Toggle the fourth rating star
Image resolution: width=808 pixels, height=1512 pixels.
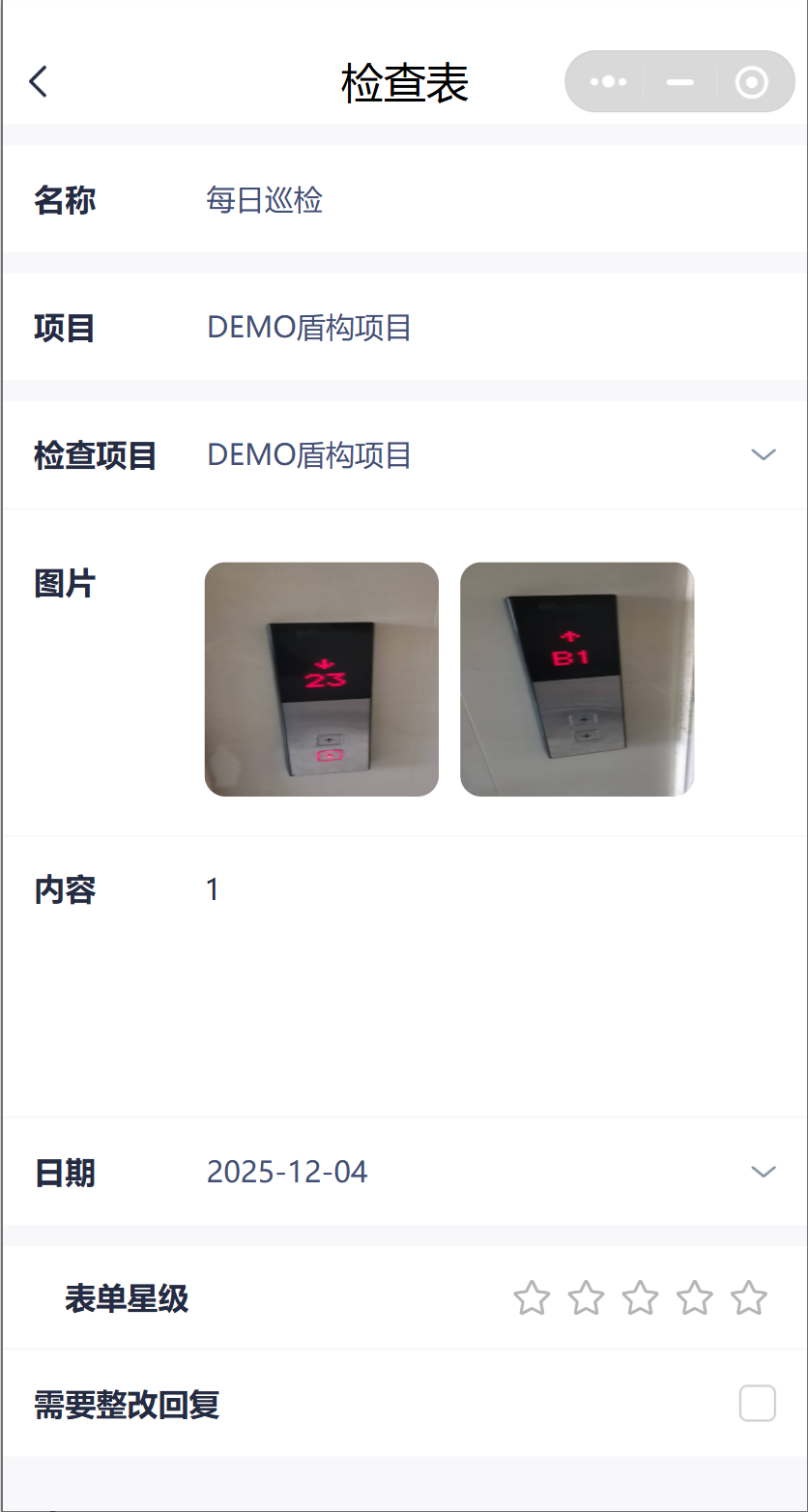click(694, 1298)
